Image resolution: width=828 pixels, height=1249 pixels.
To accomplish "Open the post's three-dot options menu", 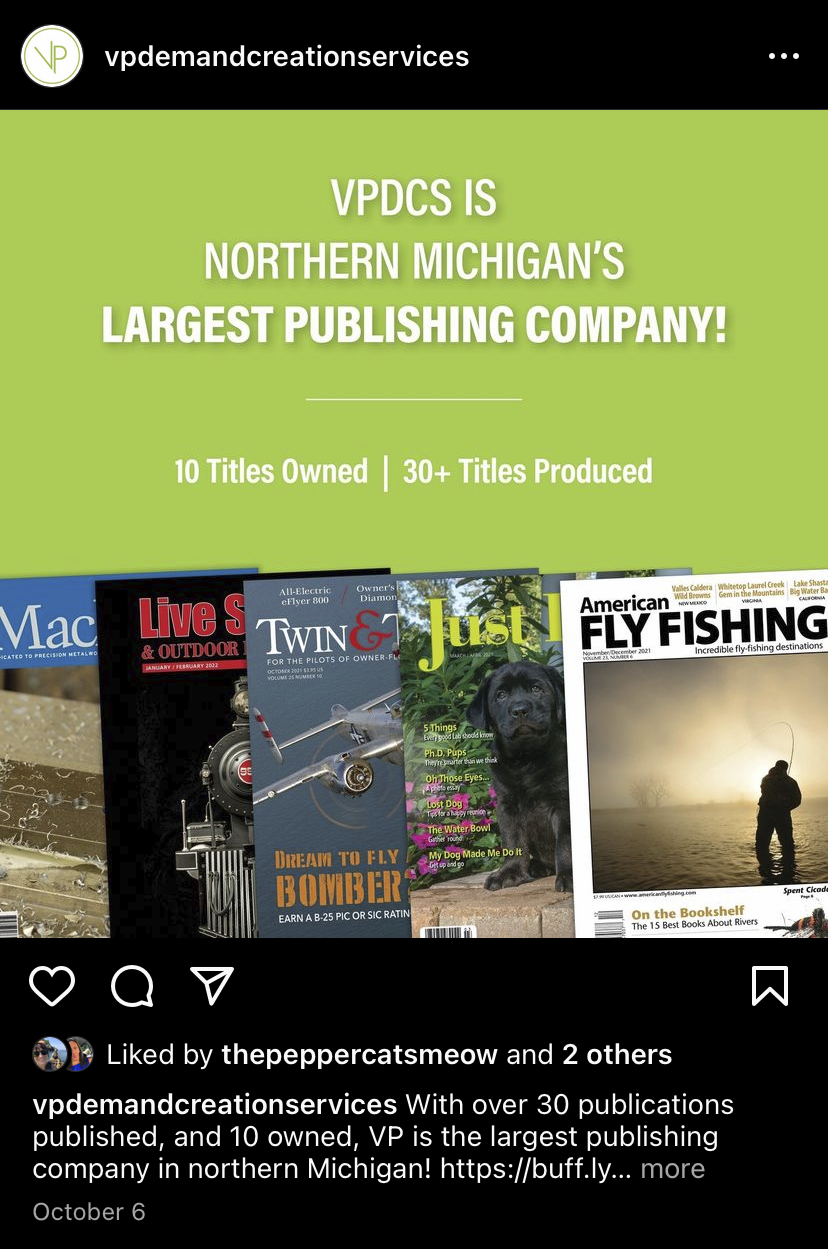I will point(784,57).
